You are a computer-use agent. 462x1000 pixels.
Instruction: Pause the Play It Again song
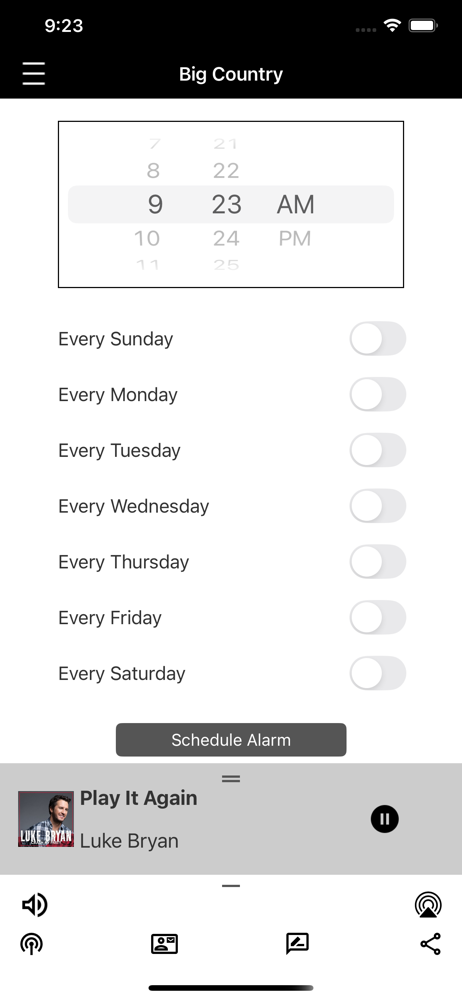385,819
